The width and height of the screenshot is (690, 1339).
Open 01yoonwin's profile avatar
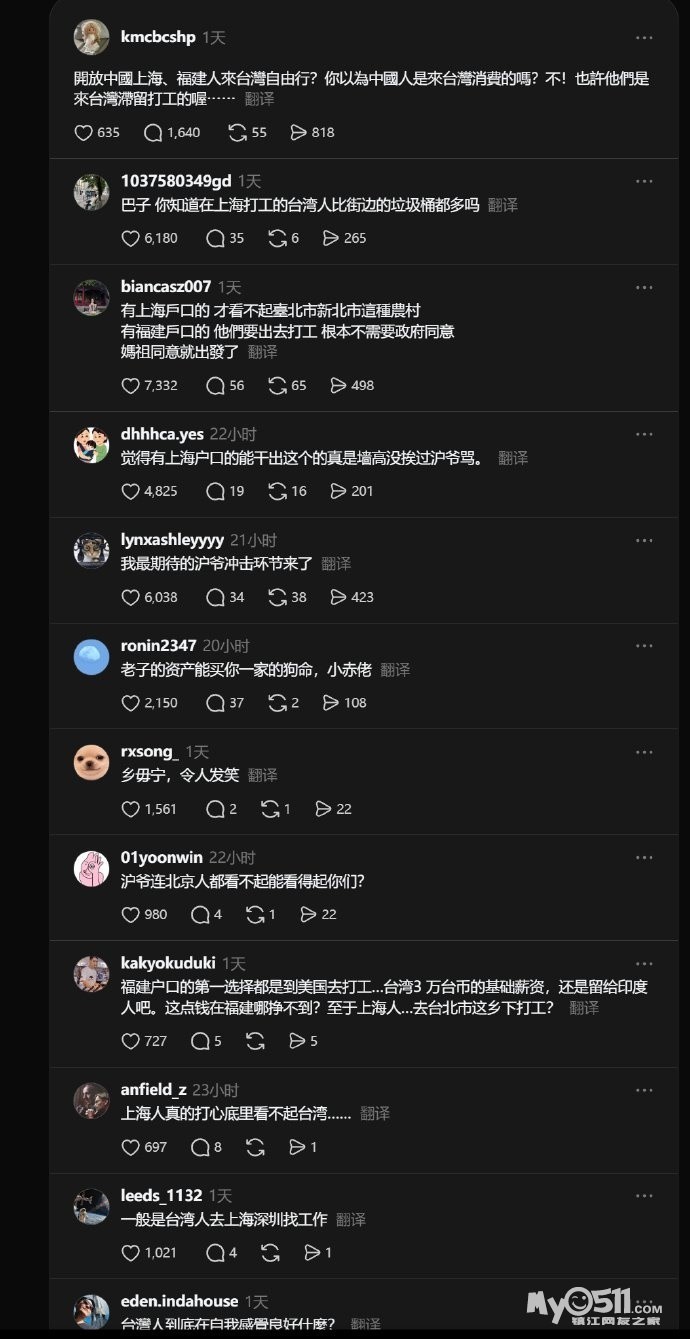pos(92,868)
